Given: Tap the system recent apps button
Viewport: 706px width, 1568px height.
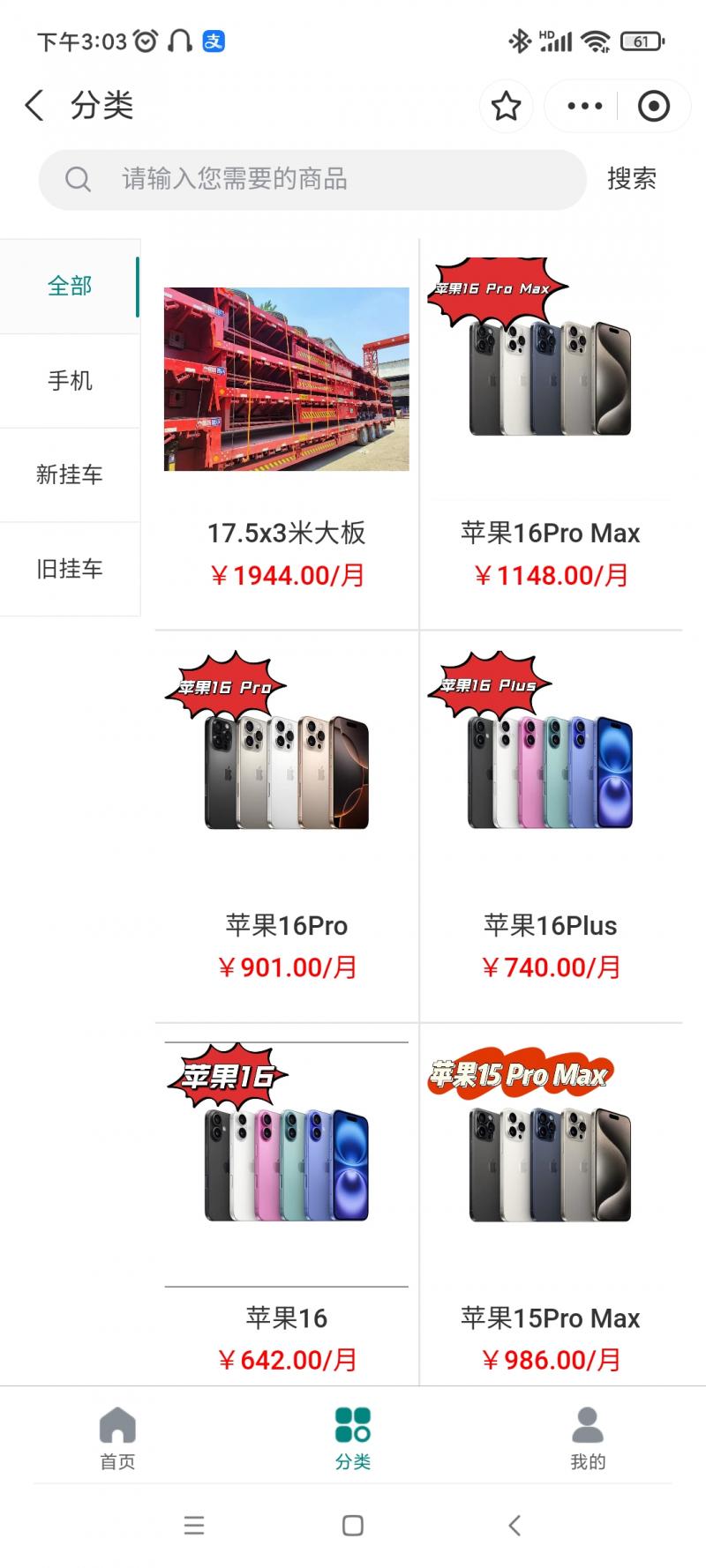Looking at the screenshot, I should click(x=194, y=1525).
